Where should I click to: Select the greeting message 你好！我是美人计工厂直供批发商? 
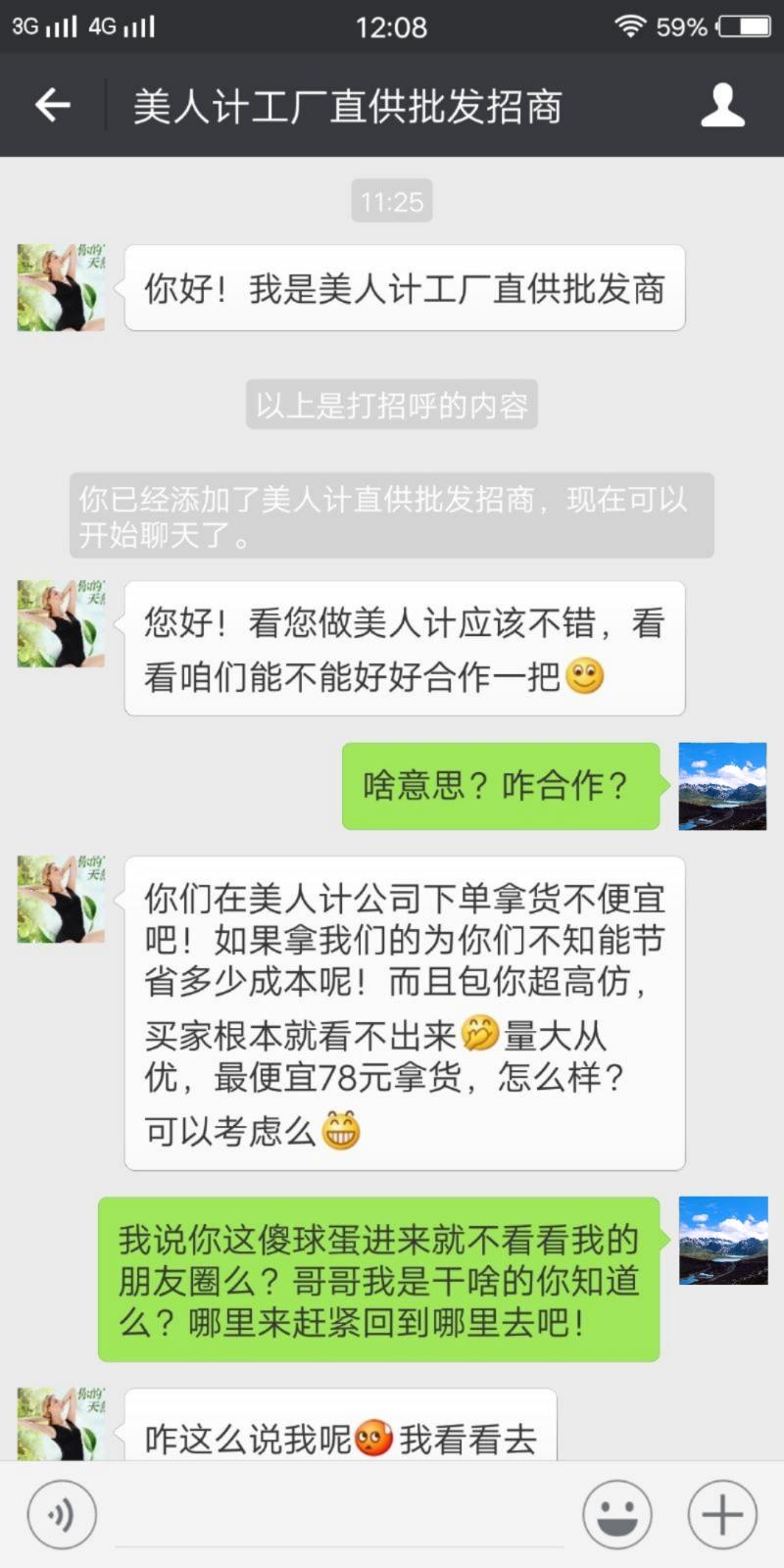pyautogui.click(x=405, y=289)
